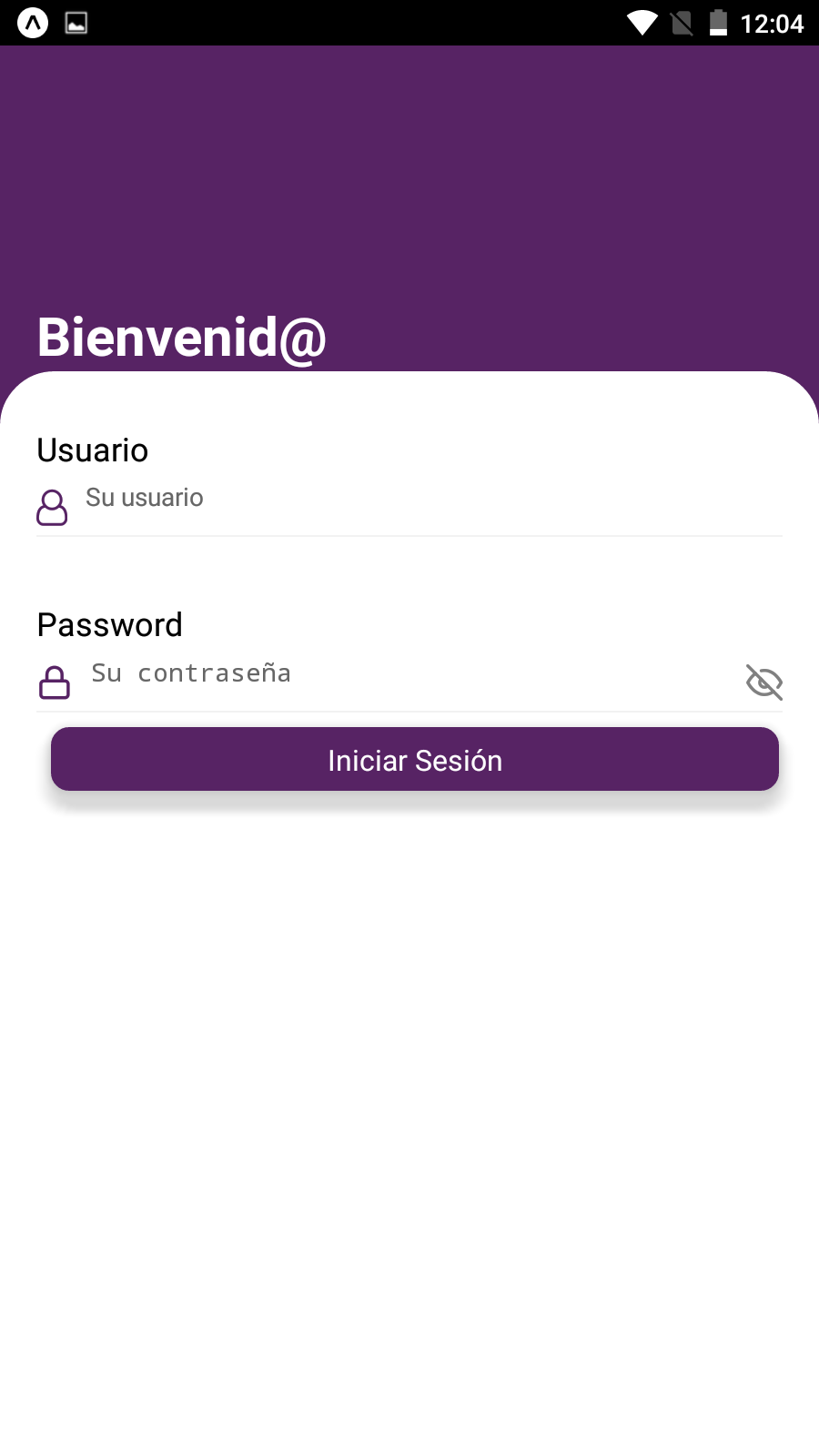
Task: Tap the Iniciar Sesión button
Action: (415, 760)
